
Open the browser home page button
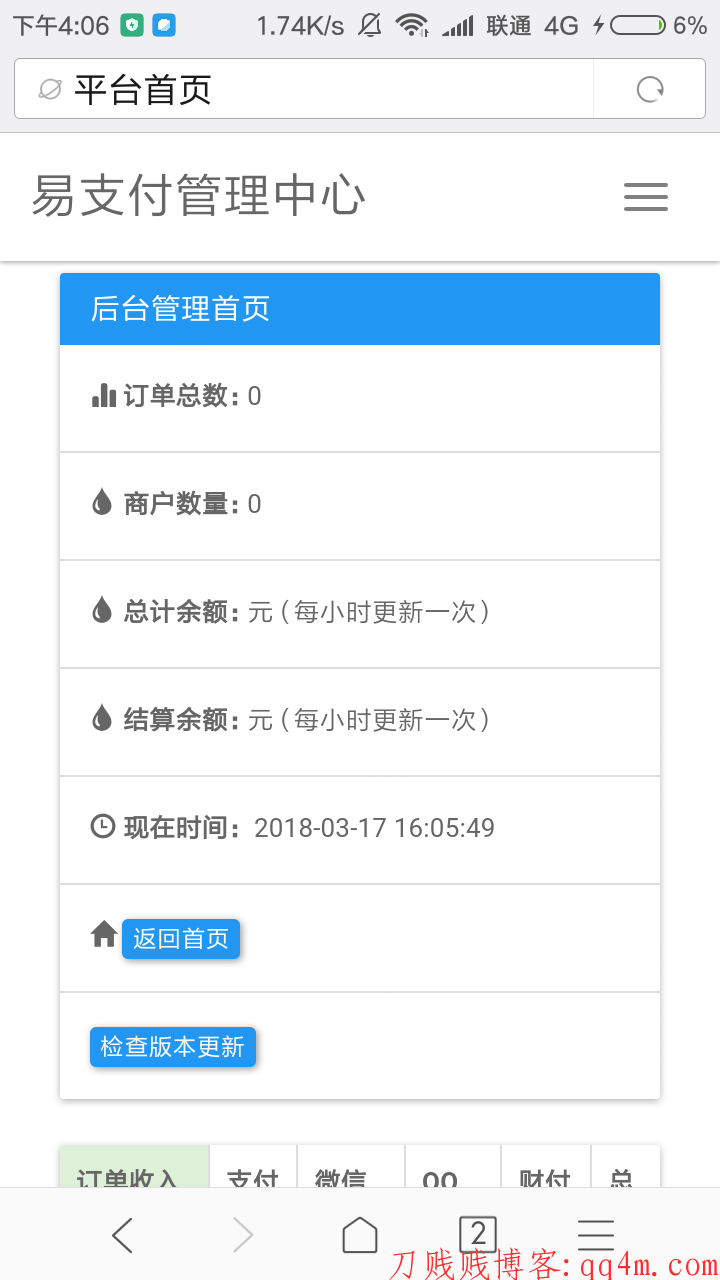click(x=360, y=1235)
